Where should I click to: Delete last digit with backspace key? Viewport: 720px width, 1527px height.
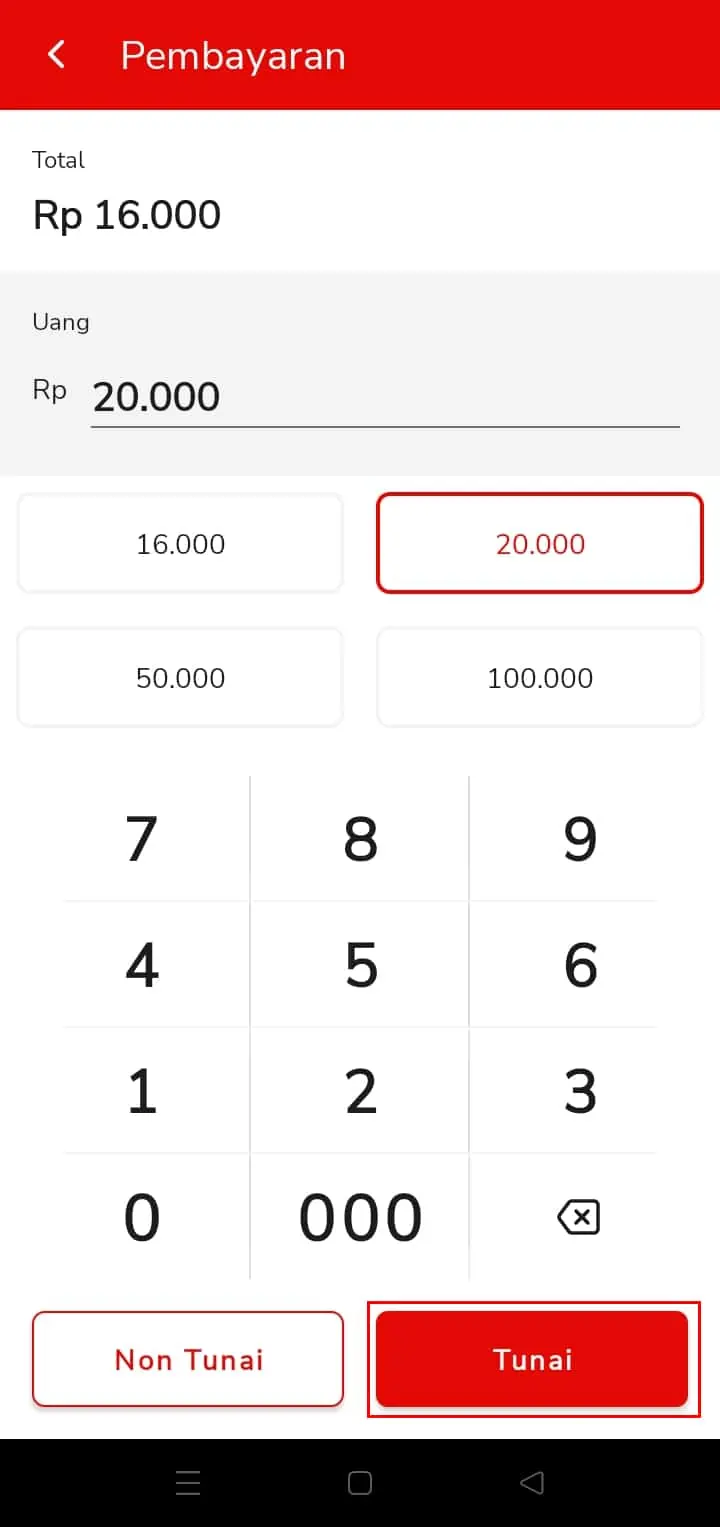578,1217
